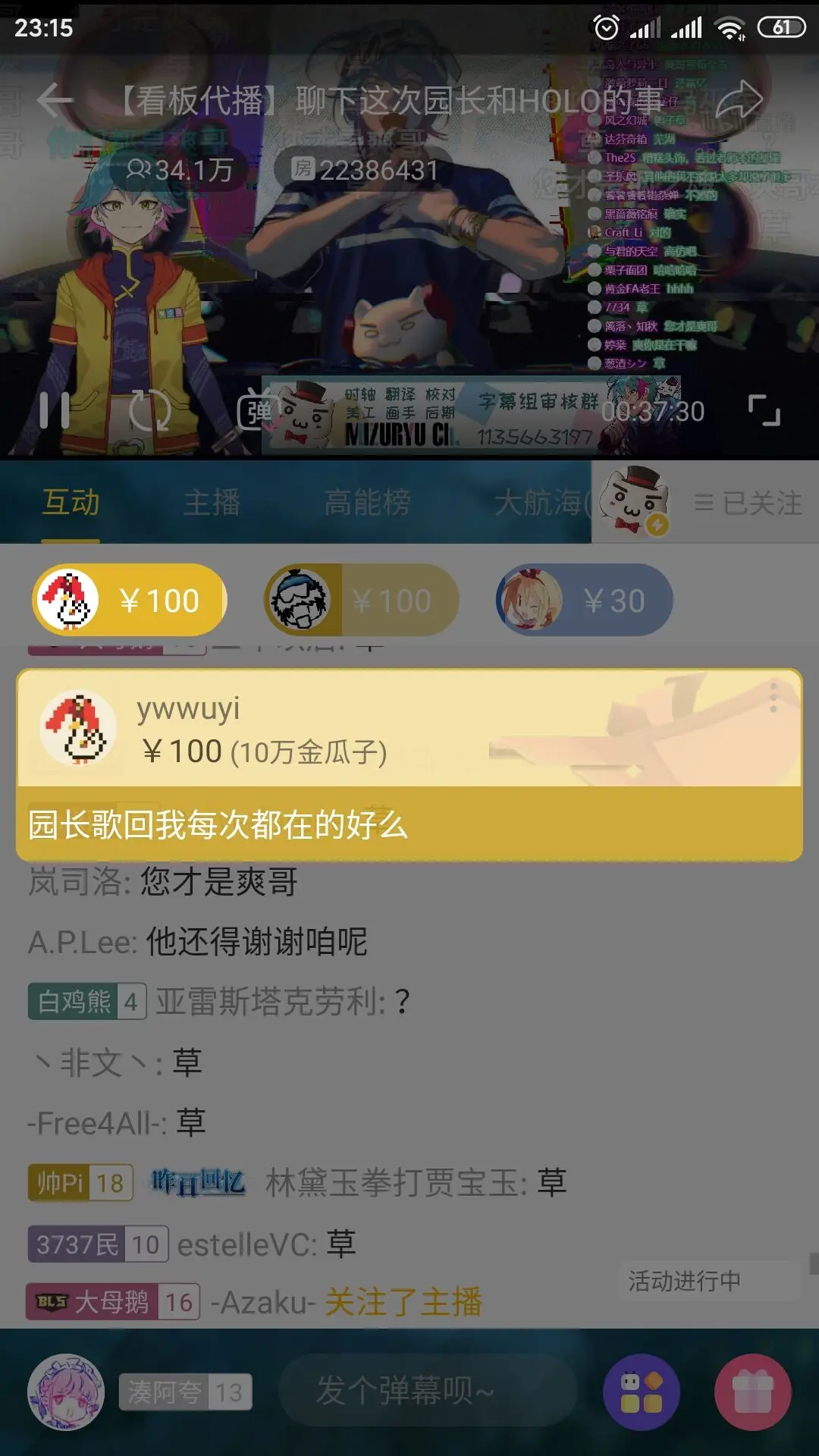Enter fullscreen mode
This screenshot has width=819, height=1456.
coord(764,410)
